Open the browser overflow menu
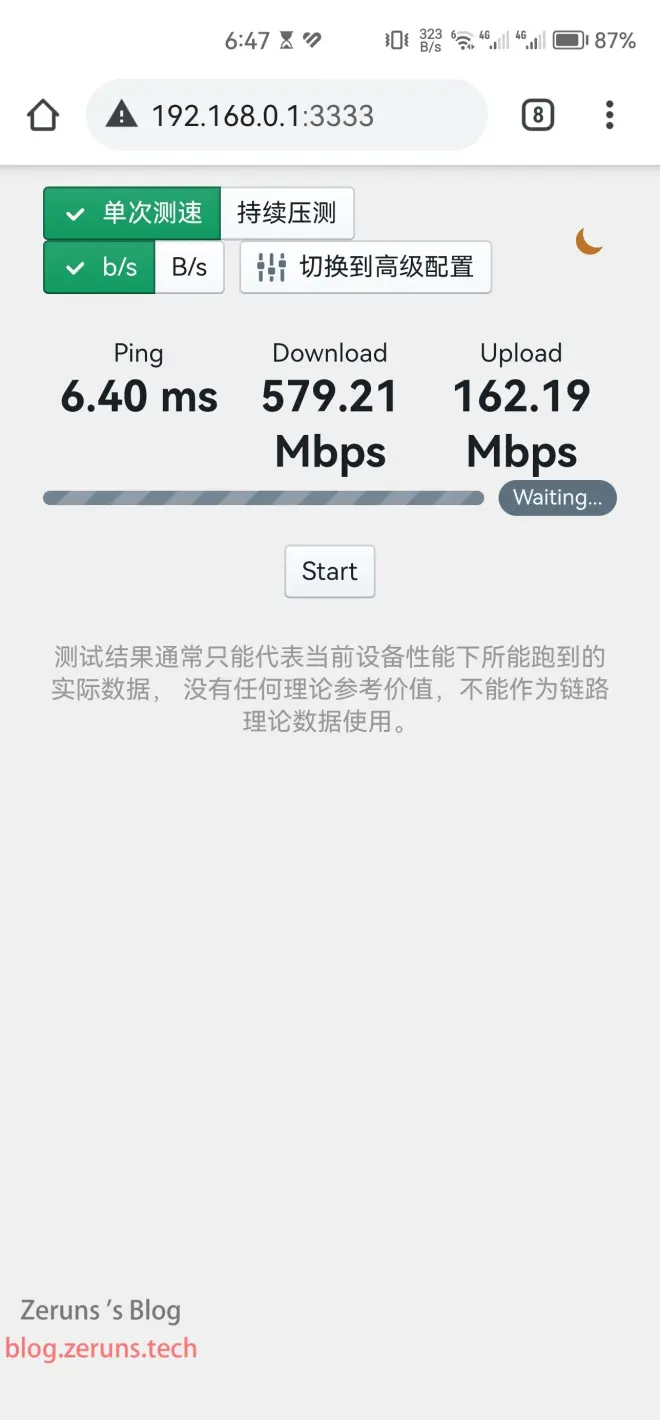 coord(609,116)
